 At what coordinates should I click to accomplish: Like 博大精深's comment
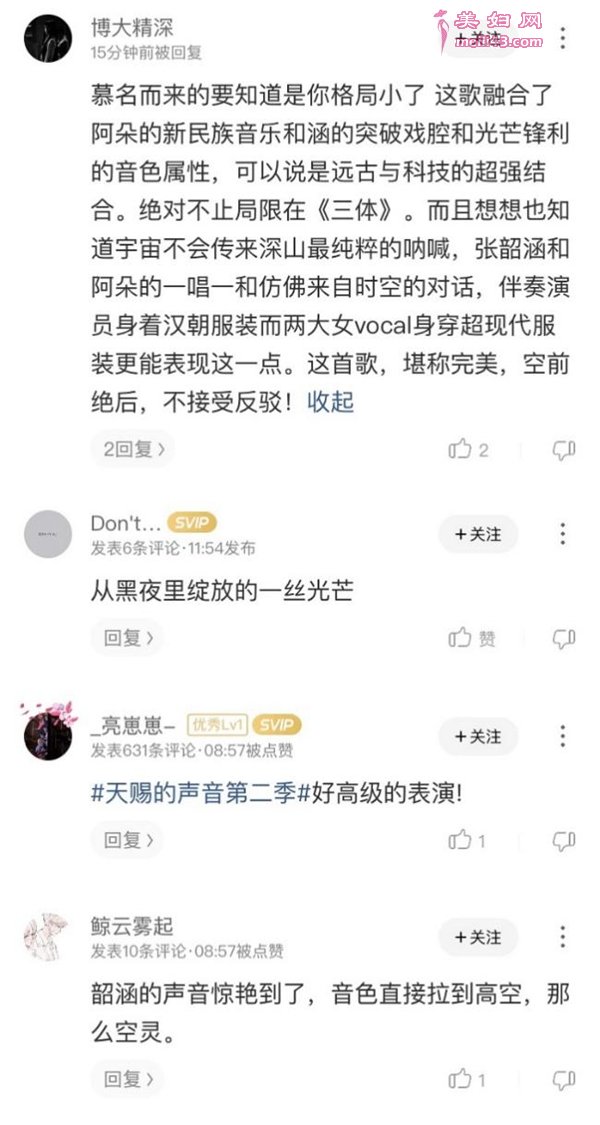point(461,450)
